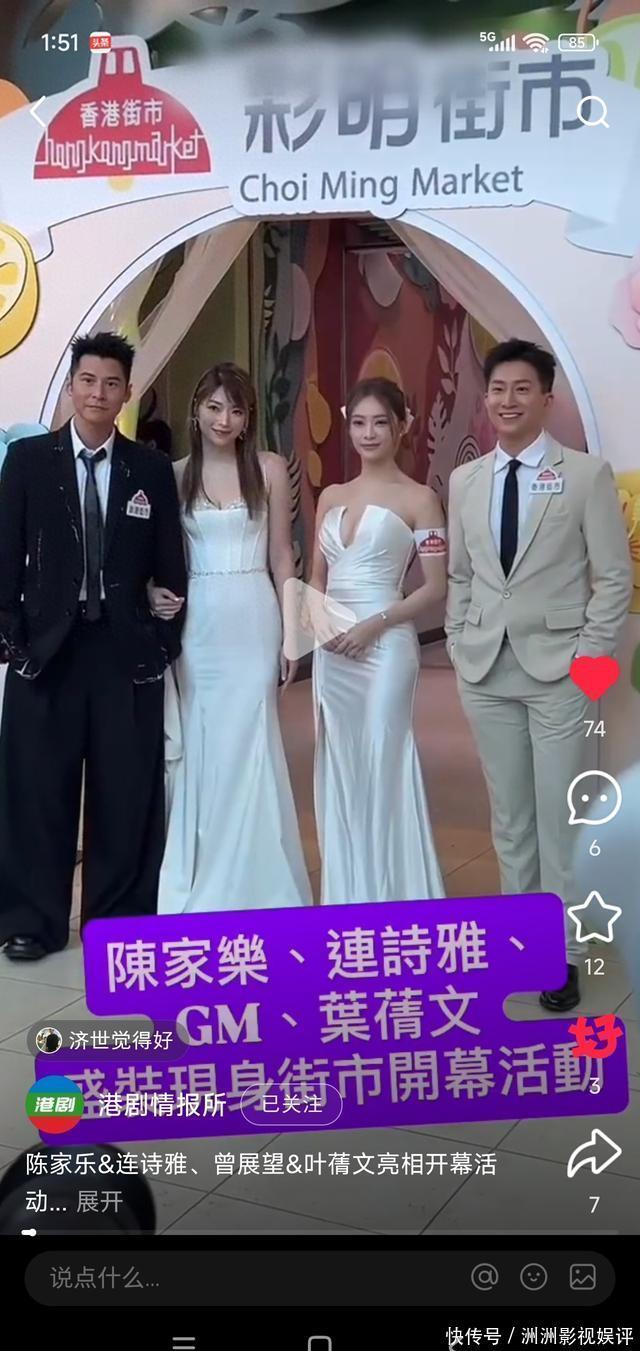Open 港剧情报所 profile avatar
Viewport: 640px width, 1351px height.
pyautogui.click(x=55, y=1104)
